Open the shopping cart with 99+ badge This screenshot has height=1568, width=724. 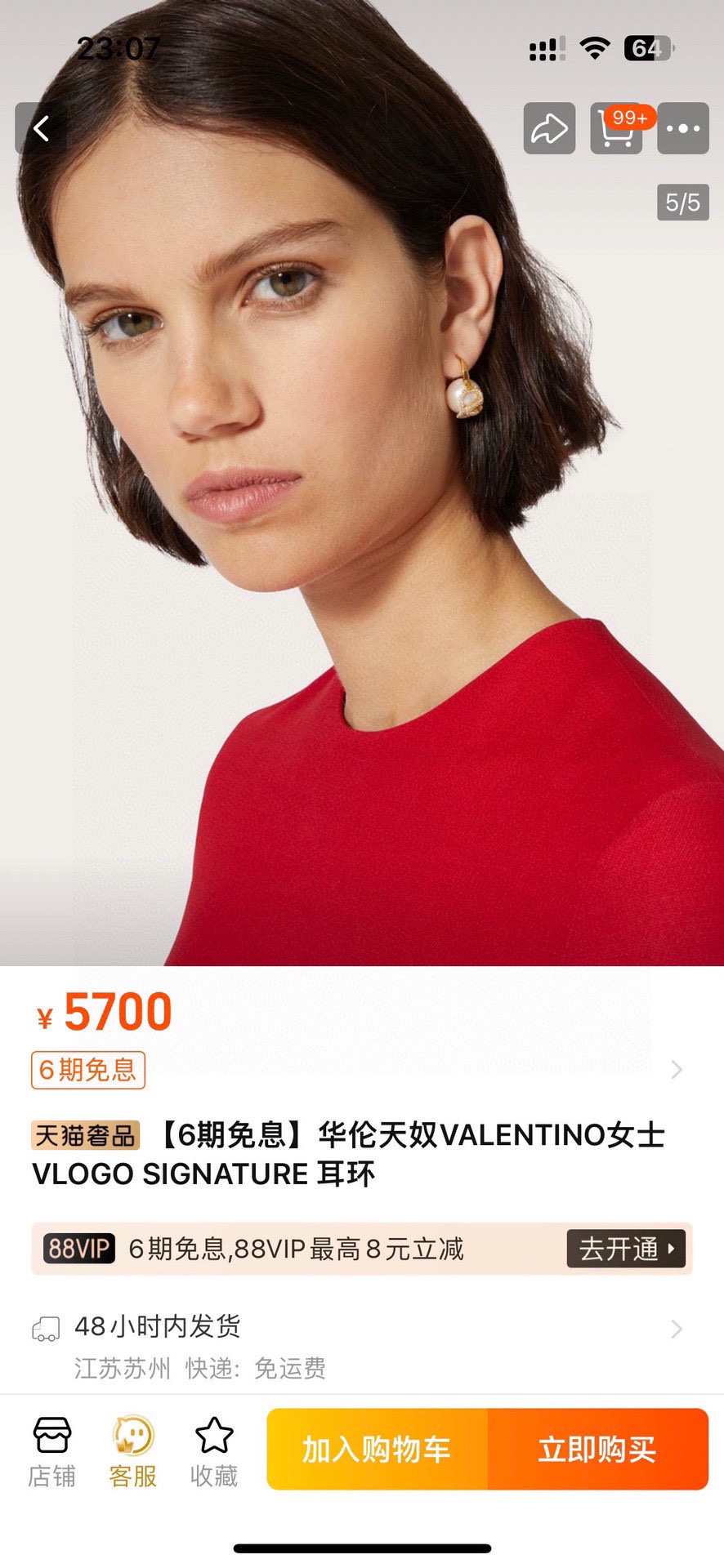click(x=617, y=128)
